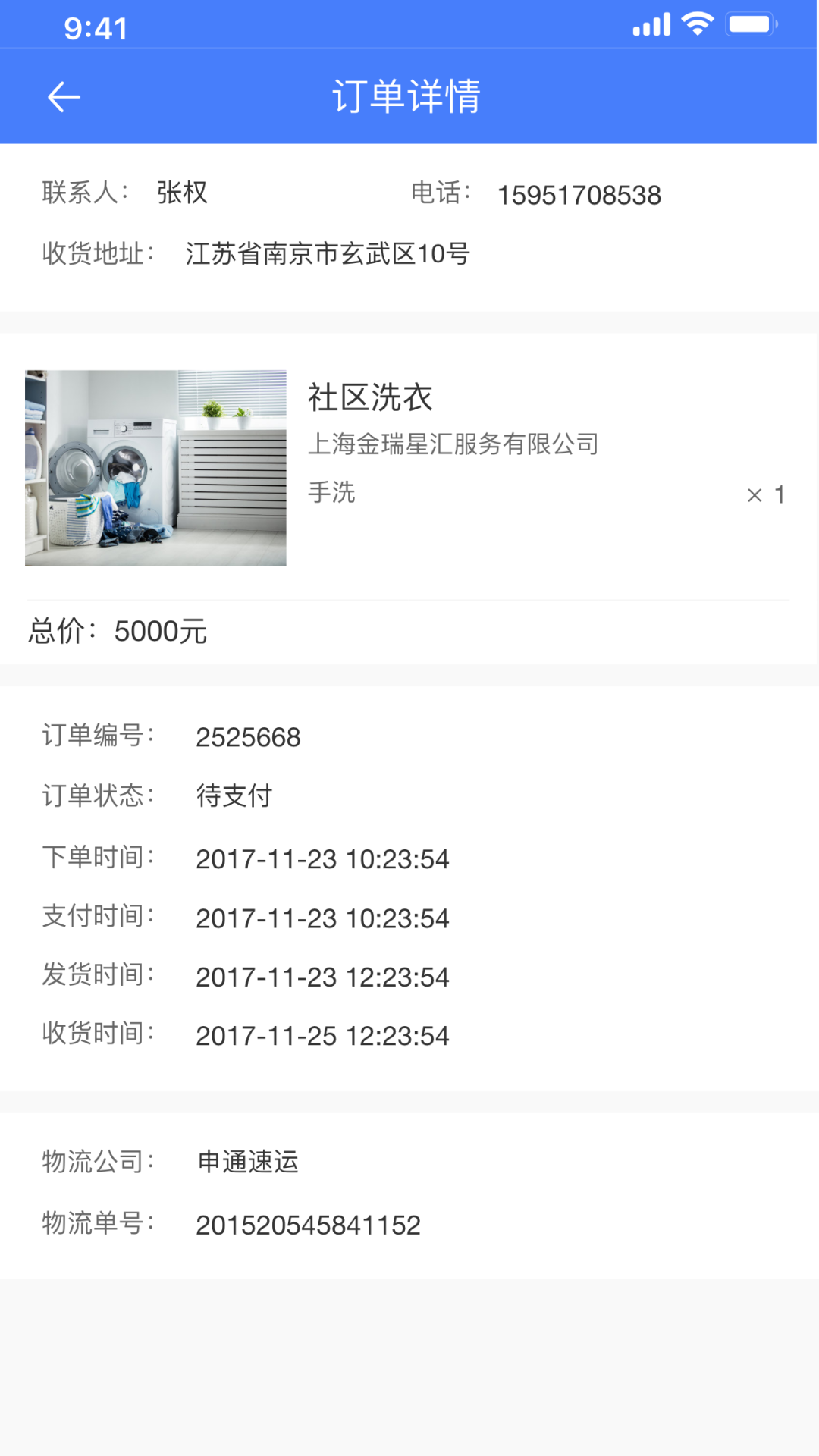Switch to the 订单详情 header tab
Image resolution: width=819 pixels, height=1456 pixels.
(407, 96)
